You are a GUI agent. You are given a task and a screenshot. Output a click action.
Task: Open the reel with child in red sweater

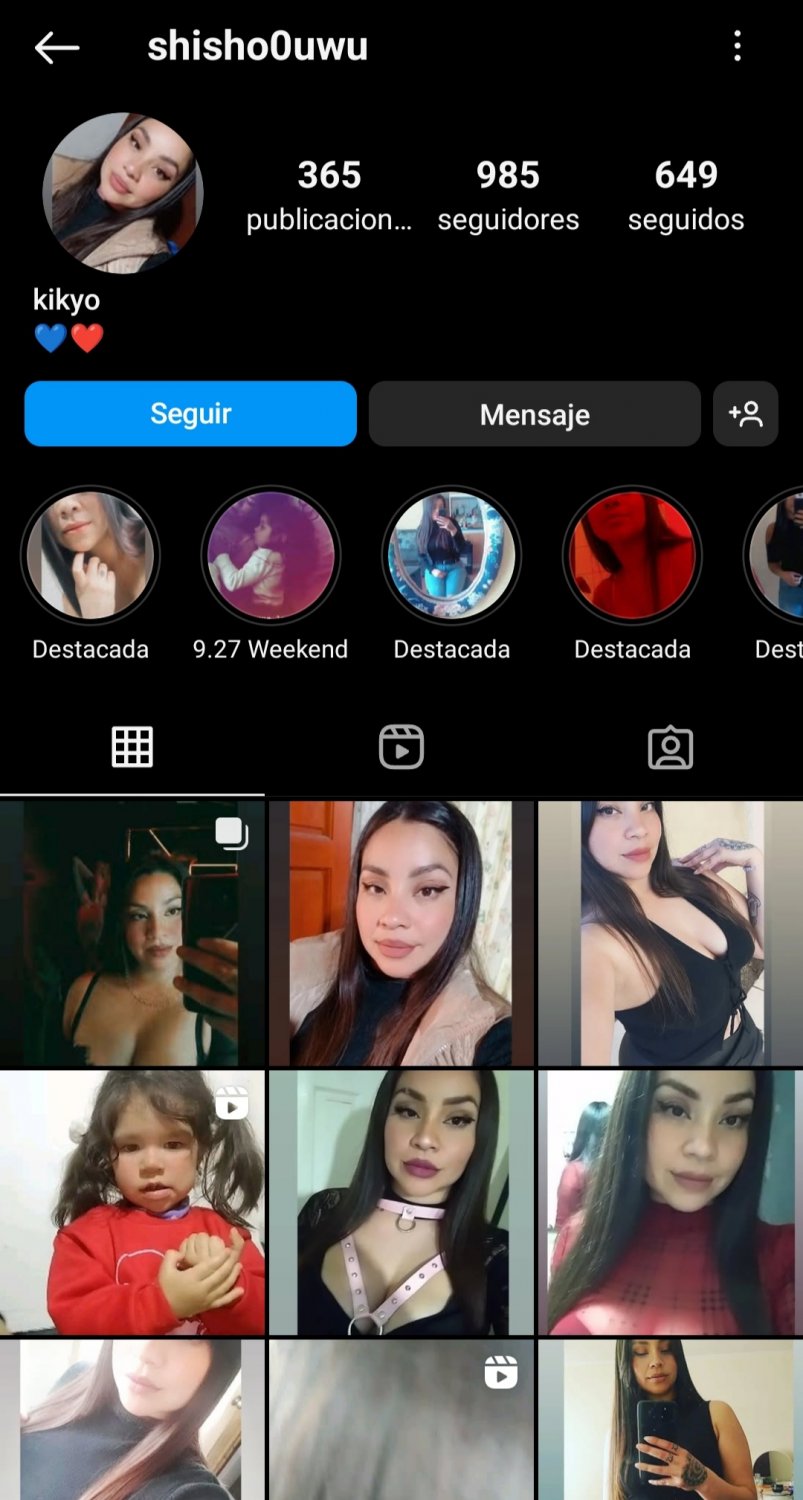132,1202
